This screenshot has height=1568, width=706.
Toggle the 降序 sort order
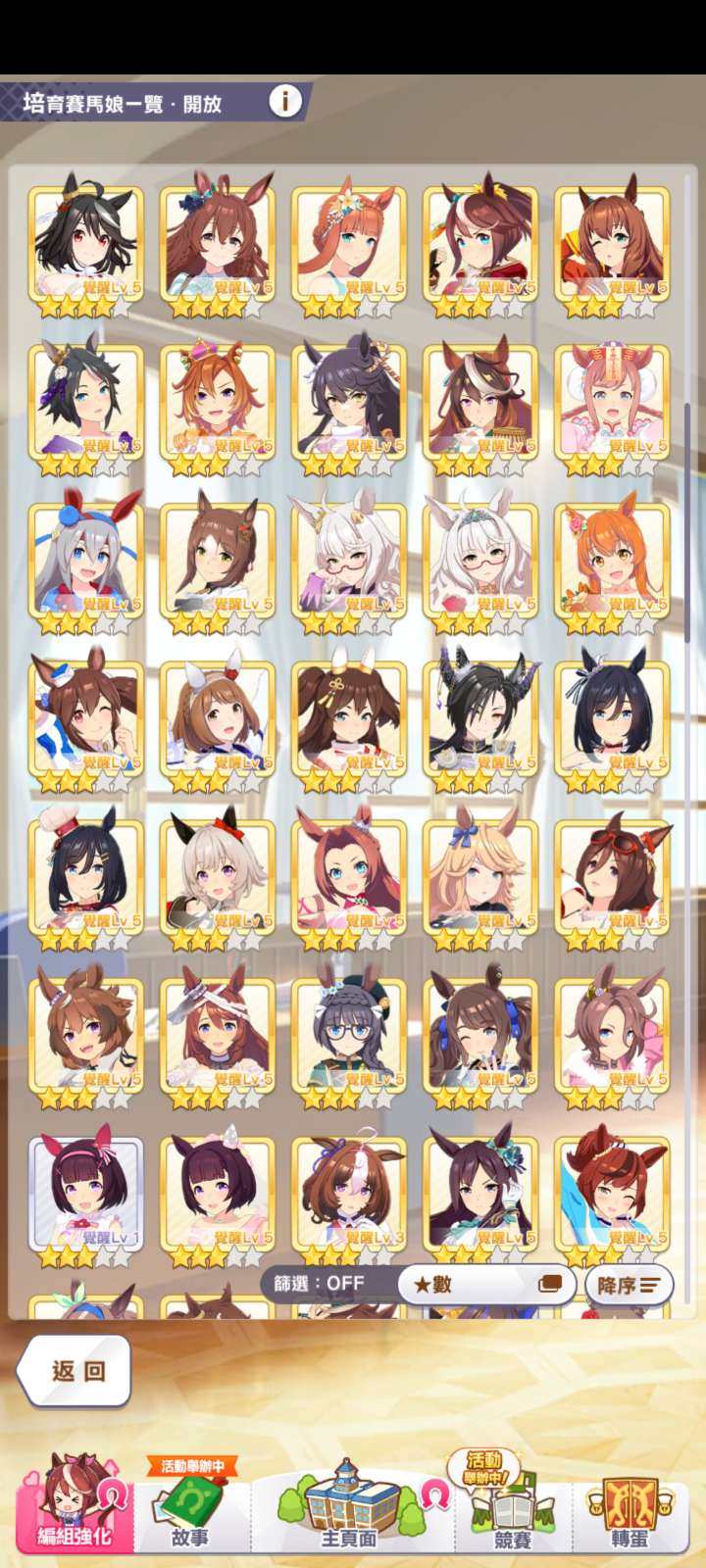pyautogui.click(x=629, y=1284)
